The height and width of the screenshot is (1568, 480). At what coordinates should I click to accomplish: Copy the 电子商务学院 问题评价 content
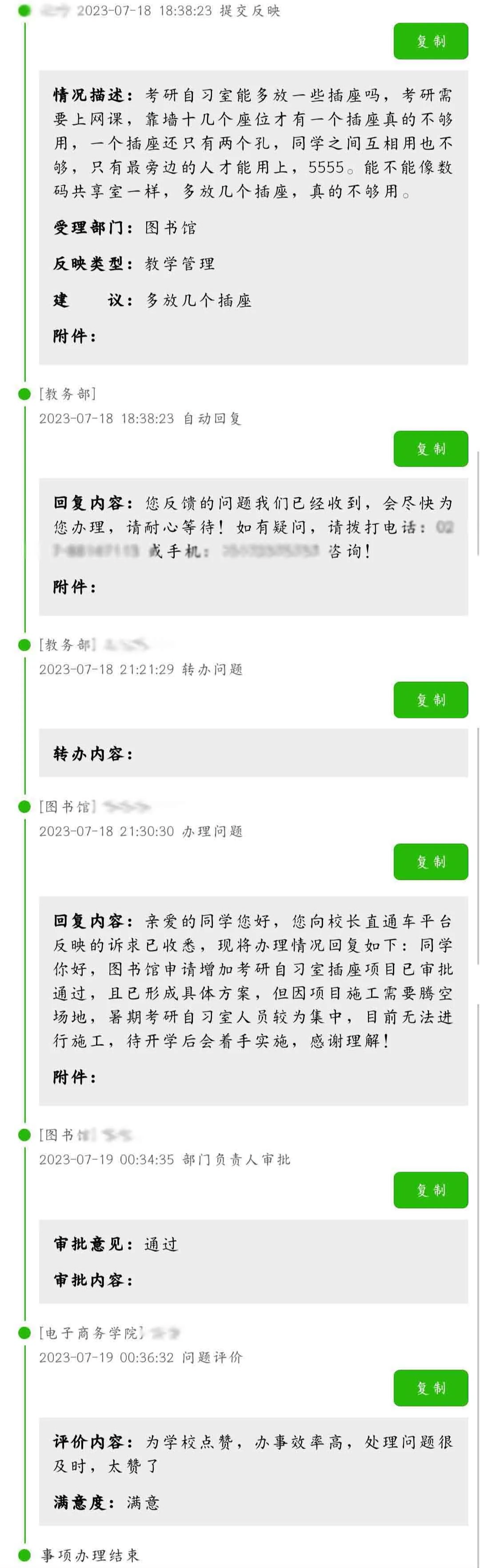pos(430,1388)
